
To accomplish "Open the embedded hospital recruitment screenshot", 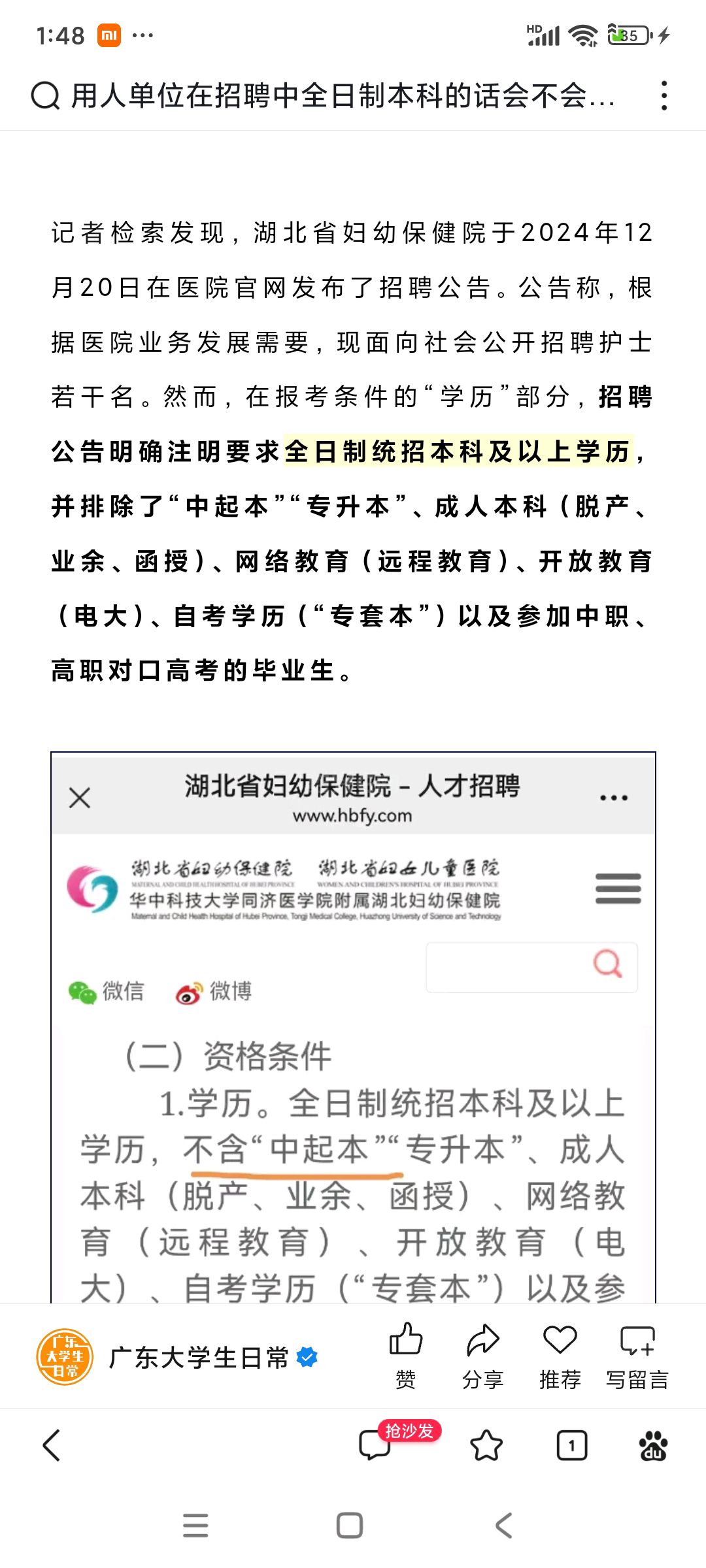I will point(353,1027).
